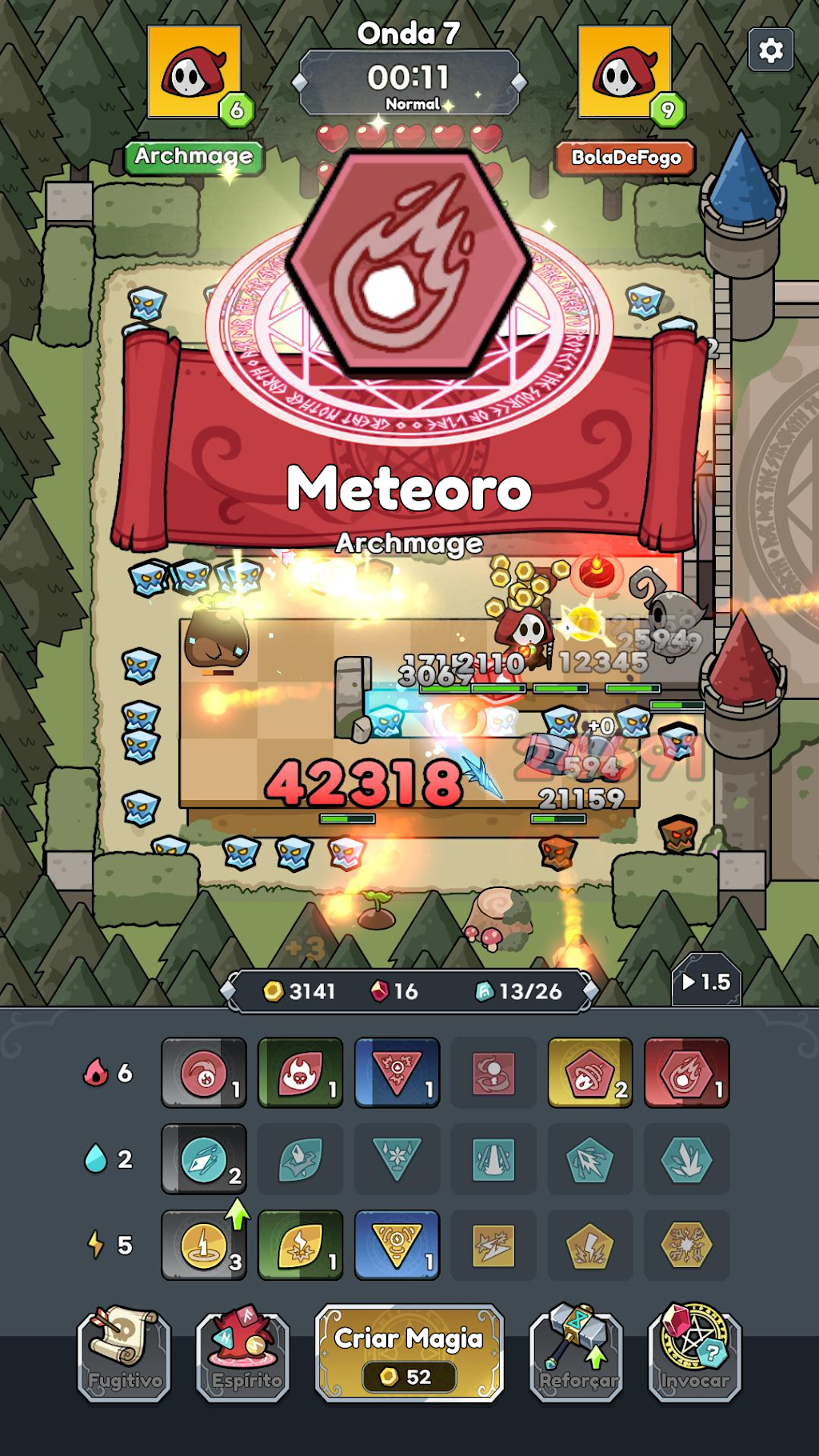819x1456 pixels.
Task: Tap the Criar Magia button
Action: click(409, 1354)
